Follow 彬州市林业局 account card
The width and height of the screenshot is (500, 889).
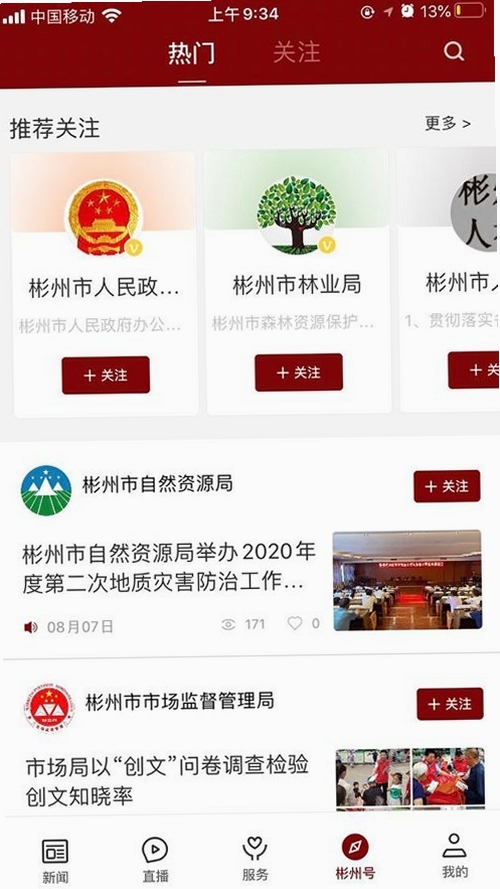(x=299, y=372)
